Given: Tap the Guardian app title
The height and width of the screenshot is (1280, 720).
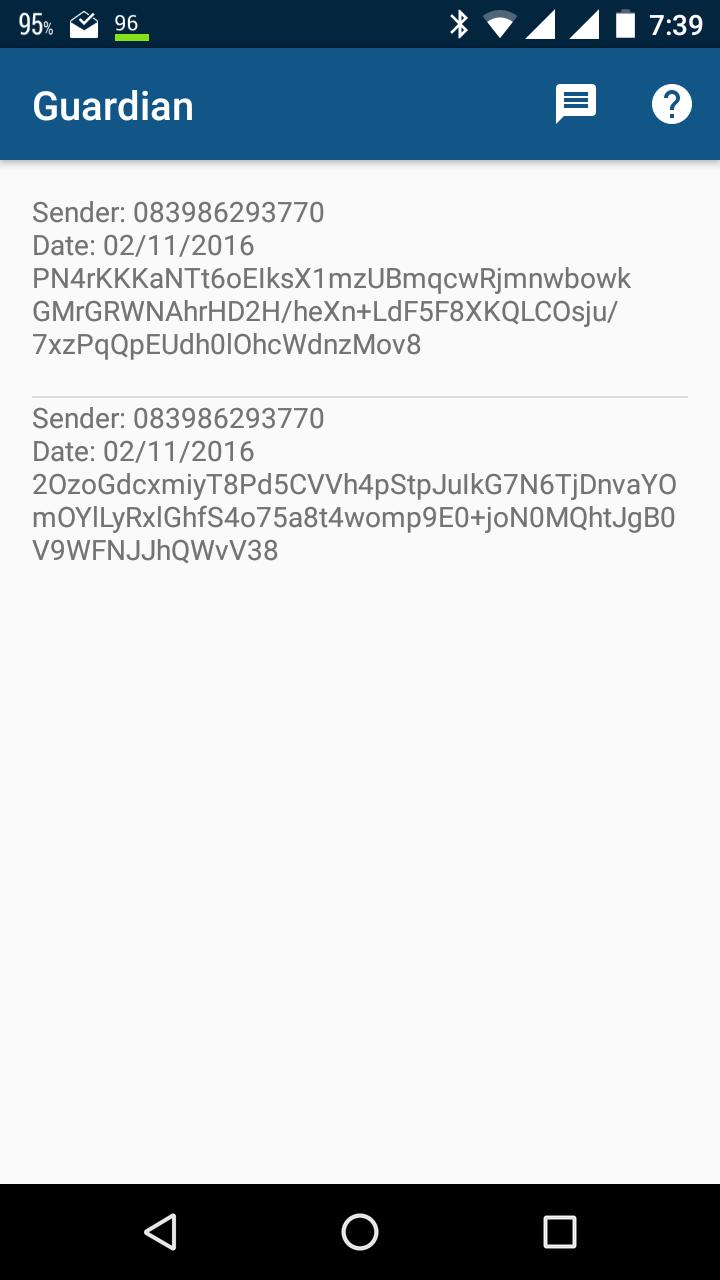Looking at the screenshot, I should click(x=112, y=105).
